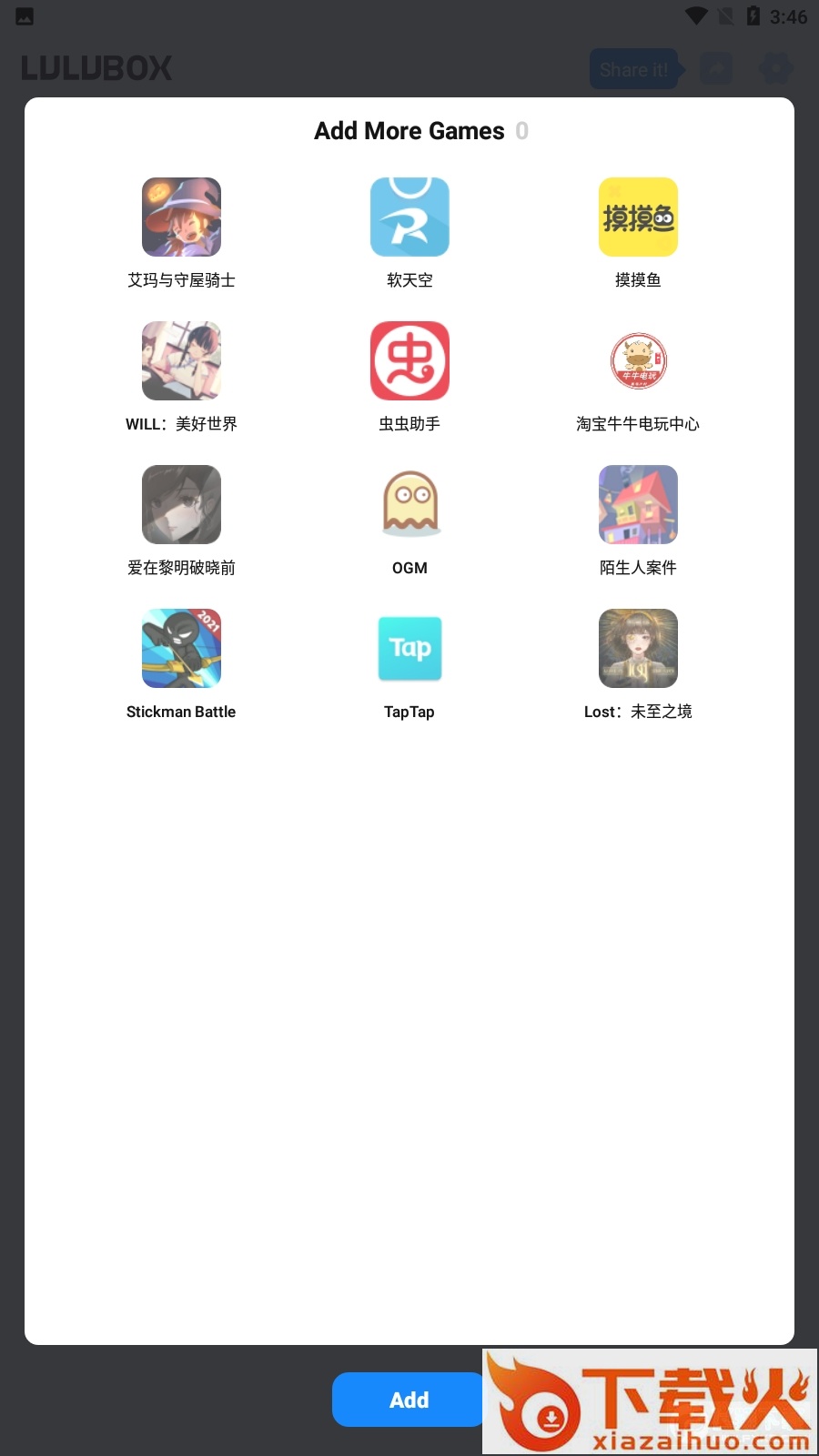This screenshot has width=819, height=1456.
Task: Choose the TapTap app
Action: coord(409,649)
